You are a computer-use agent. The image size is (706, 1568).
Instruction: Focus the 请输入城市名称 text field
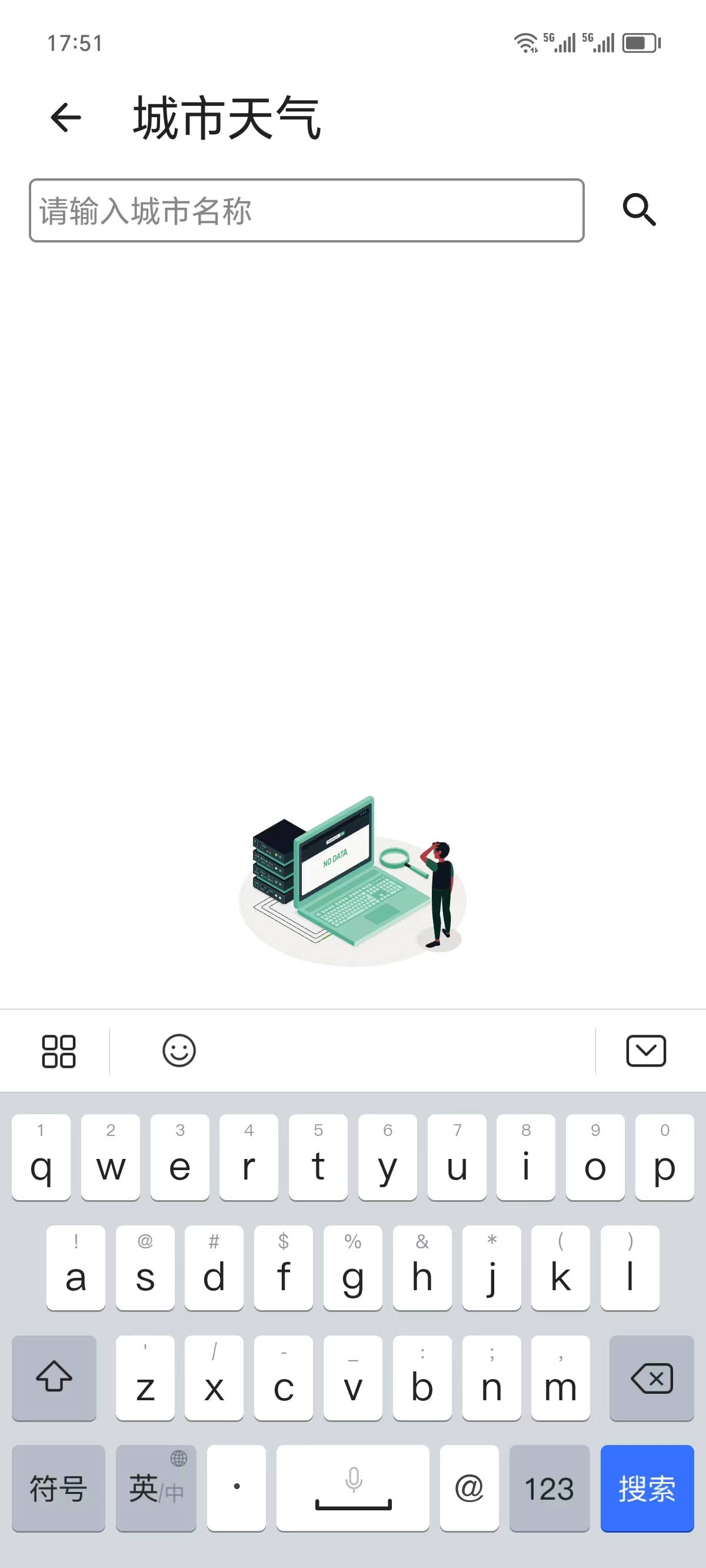tap(307, 211)
